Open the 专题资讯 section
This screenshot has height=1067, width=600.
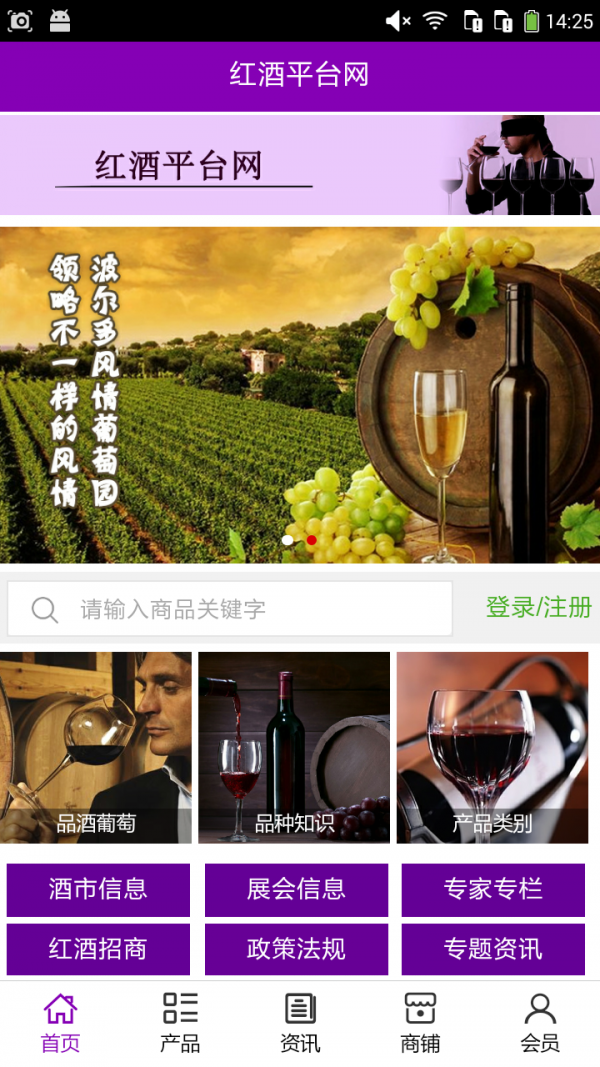tap(493, 949)
